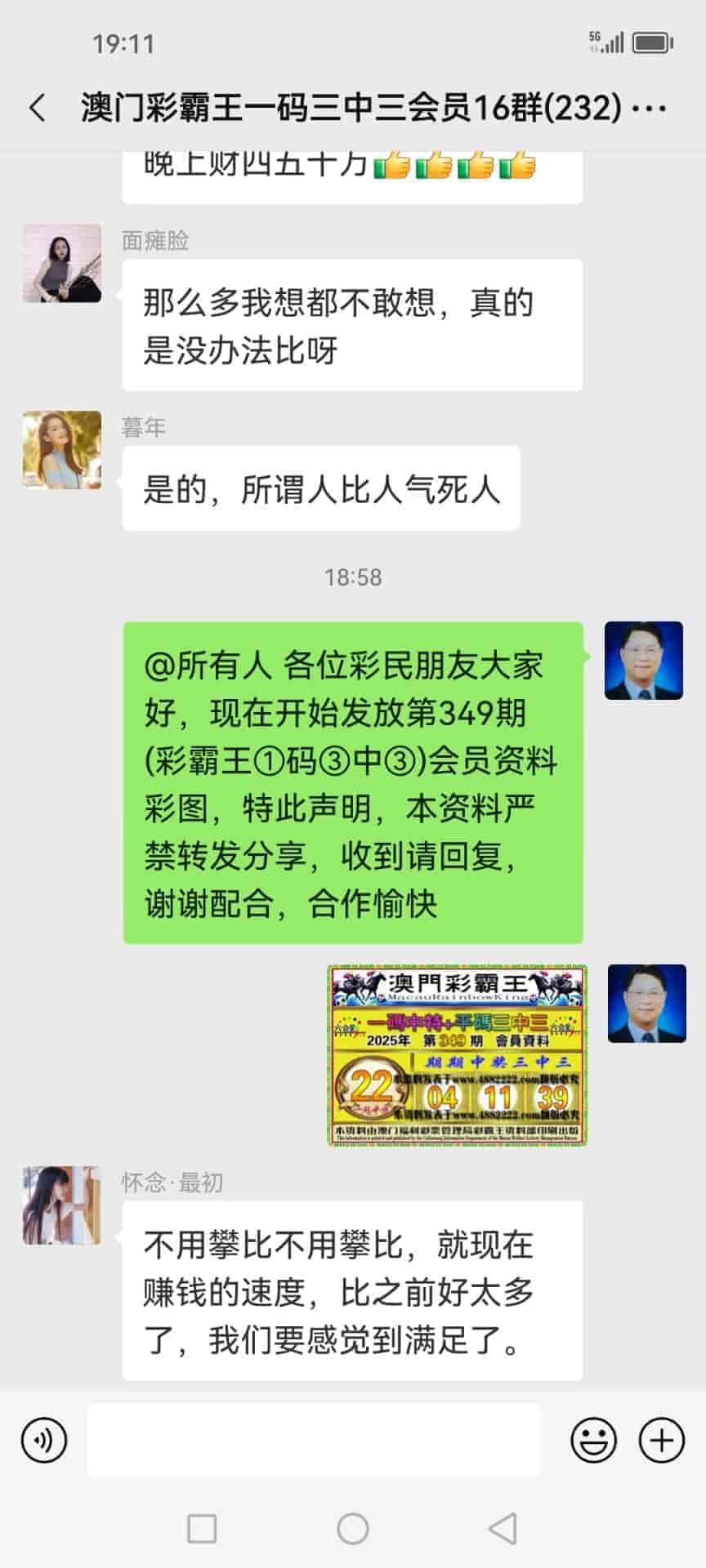
Task: Open the plus attachment menu
Action: click(661, 1440)
